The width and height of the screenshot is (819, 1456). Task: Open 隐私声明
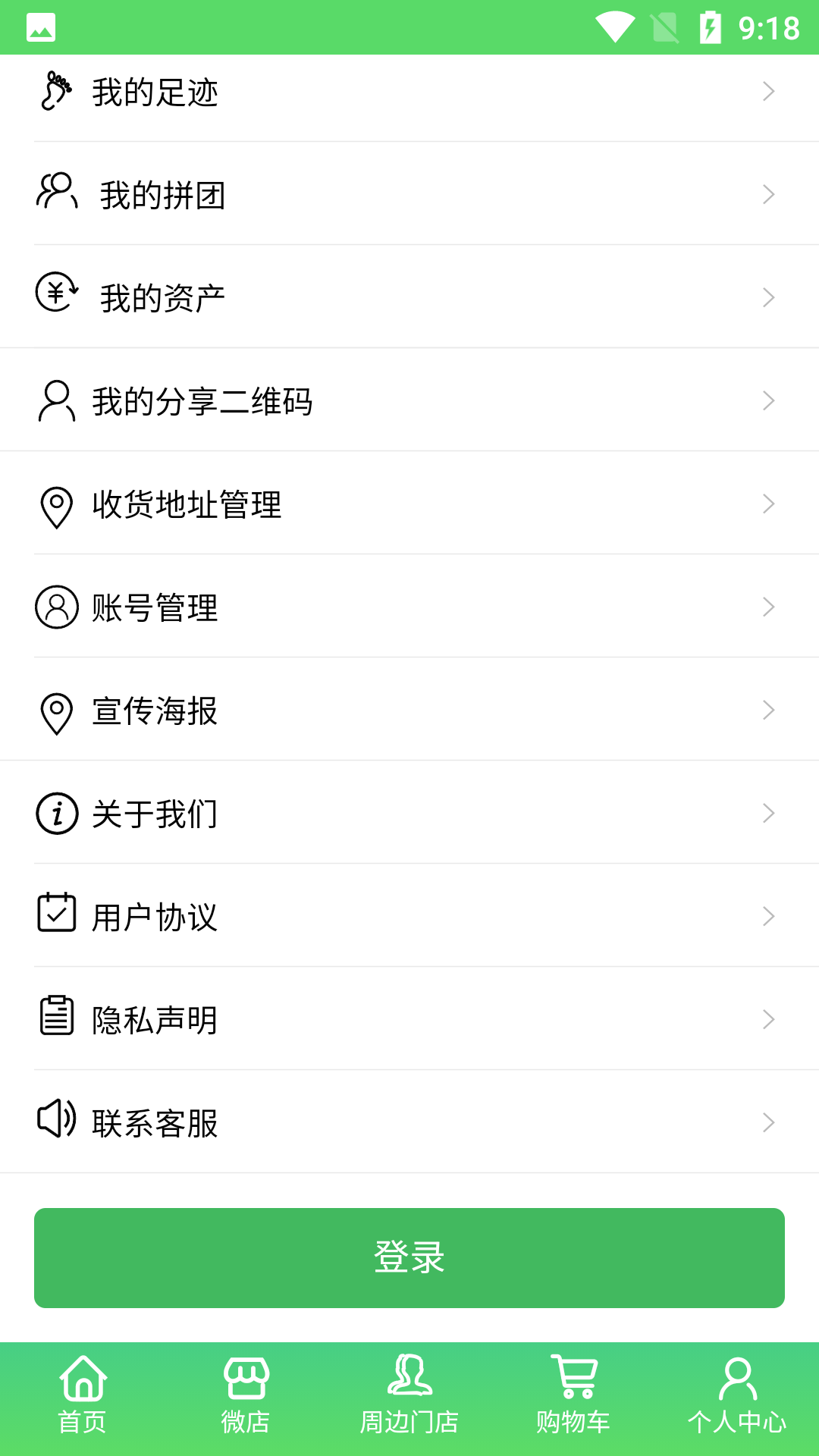click(x=409, y=1020)
